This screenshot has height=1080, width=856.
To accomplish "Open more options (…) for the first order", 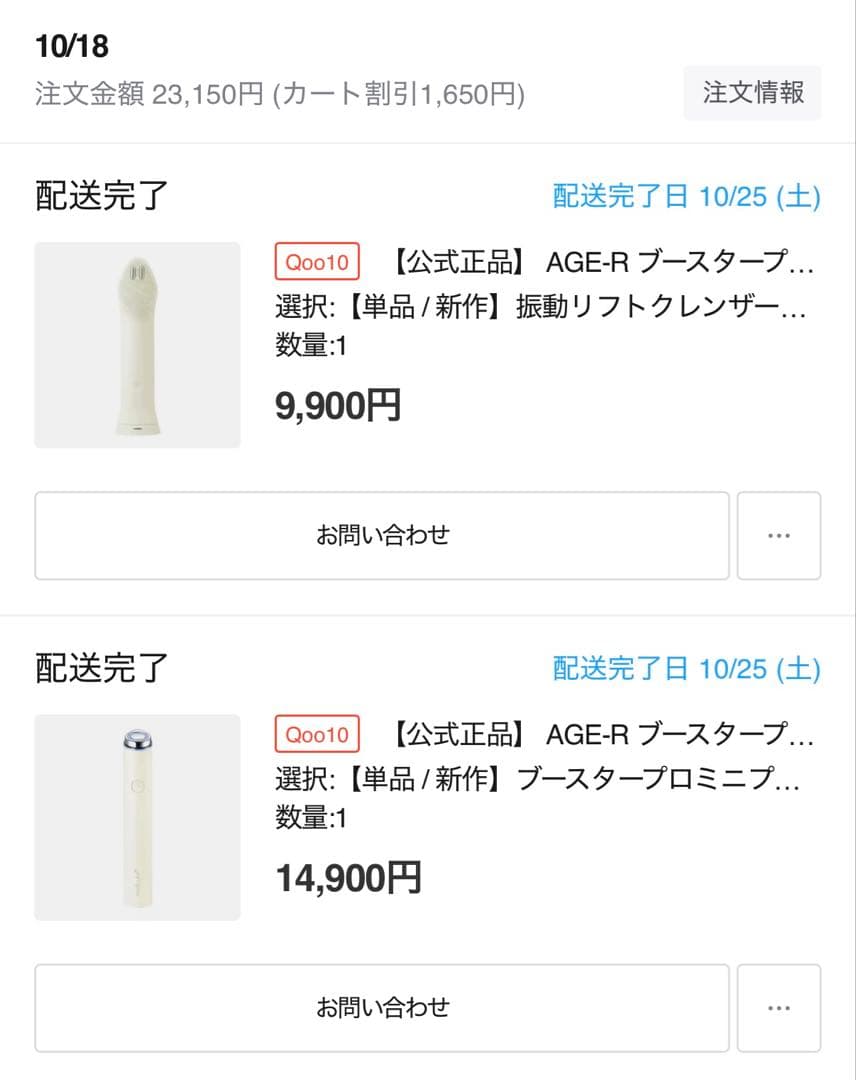I will click(779, 535).
